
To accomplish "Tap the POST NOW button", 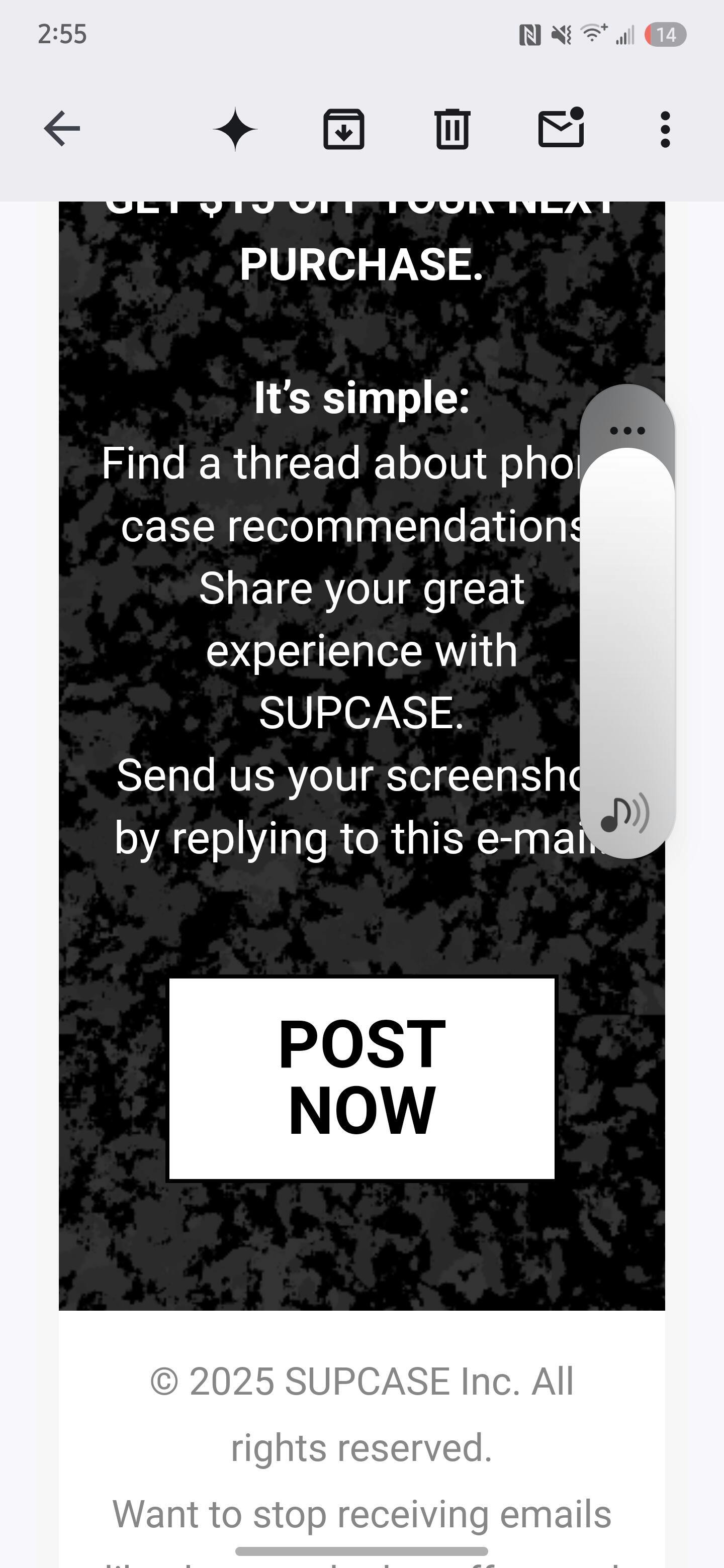I will pyautogui.click(x=361, y=1078).
